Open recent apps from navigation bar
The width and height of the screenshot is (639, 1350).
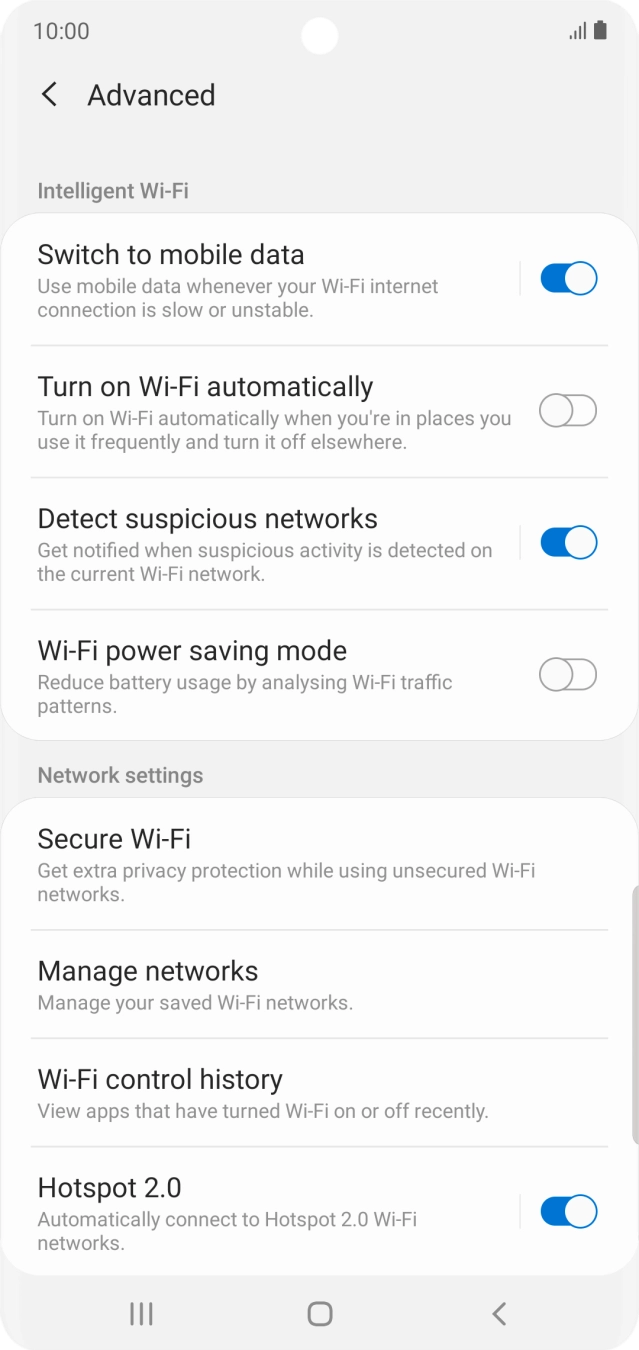tap(141, 1313)
